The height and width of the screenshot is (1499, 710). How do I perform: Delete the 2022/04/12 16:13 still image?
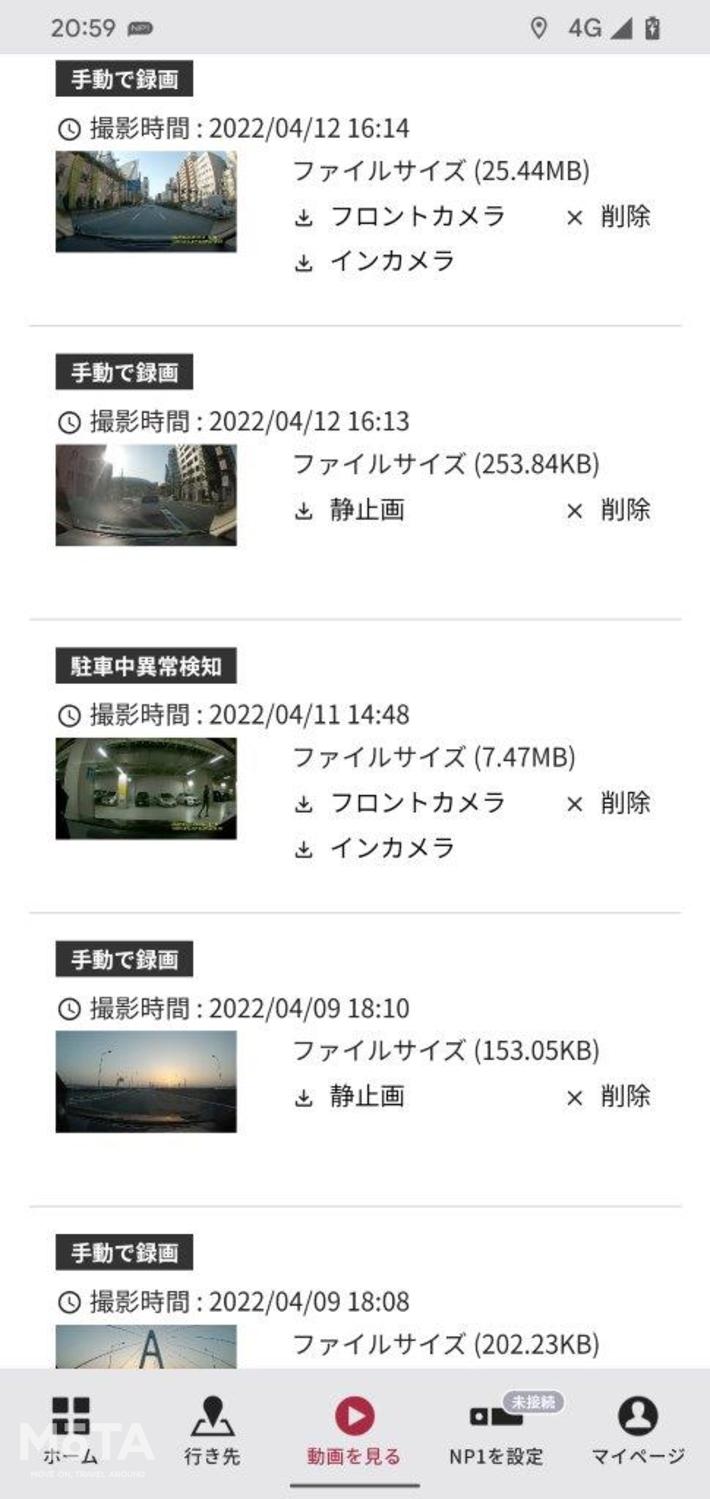[x=608, y=510]
